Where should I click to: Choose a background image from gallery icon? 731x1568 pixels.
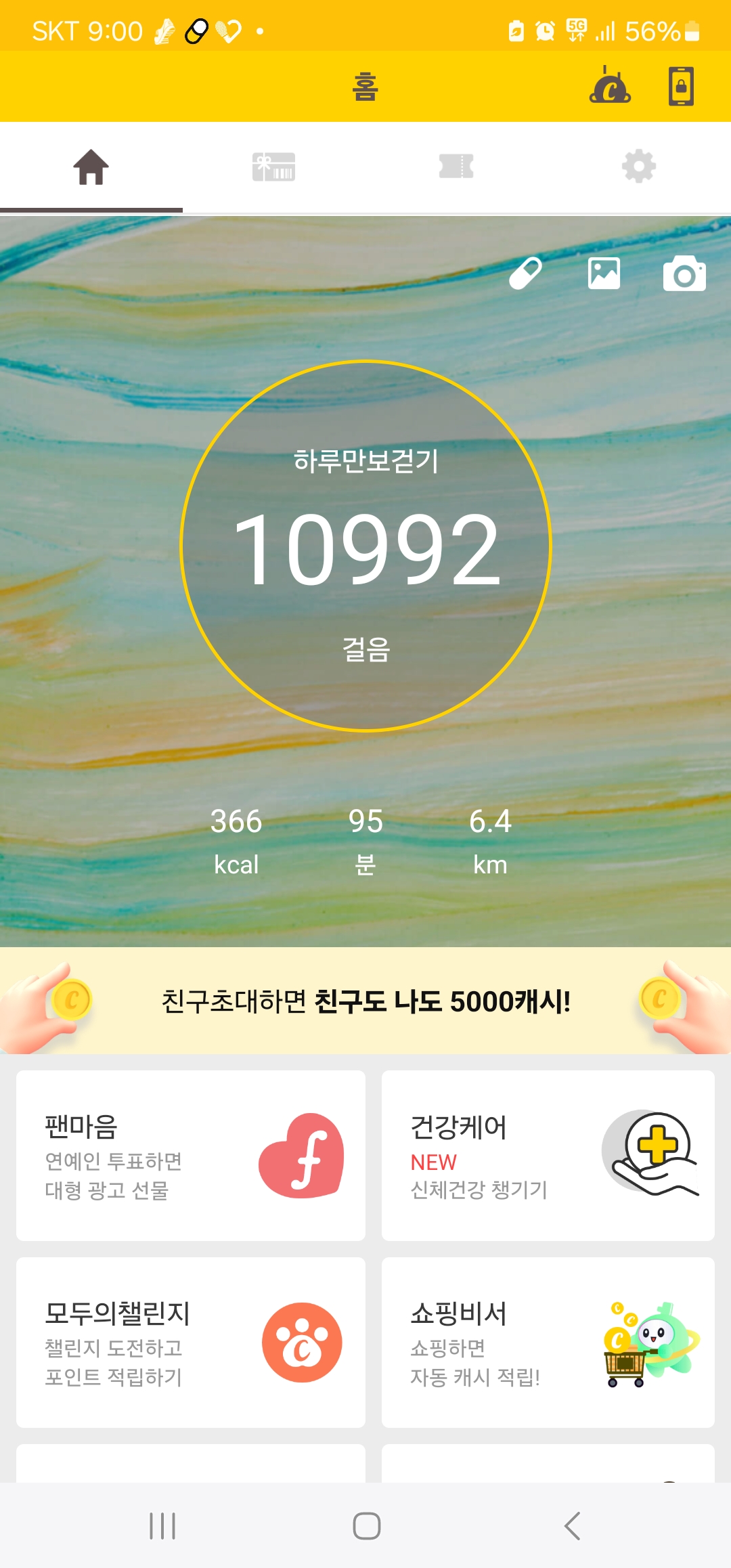[604, 274]
